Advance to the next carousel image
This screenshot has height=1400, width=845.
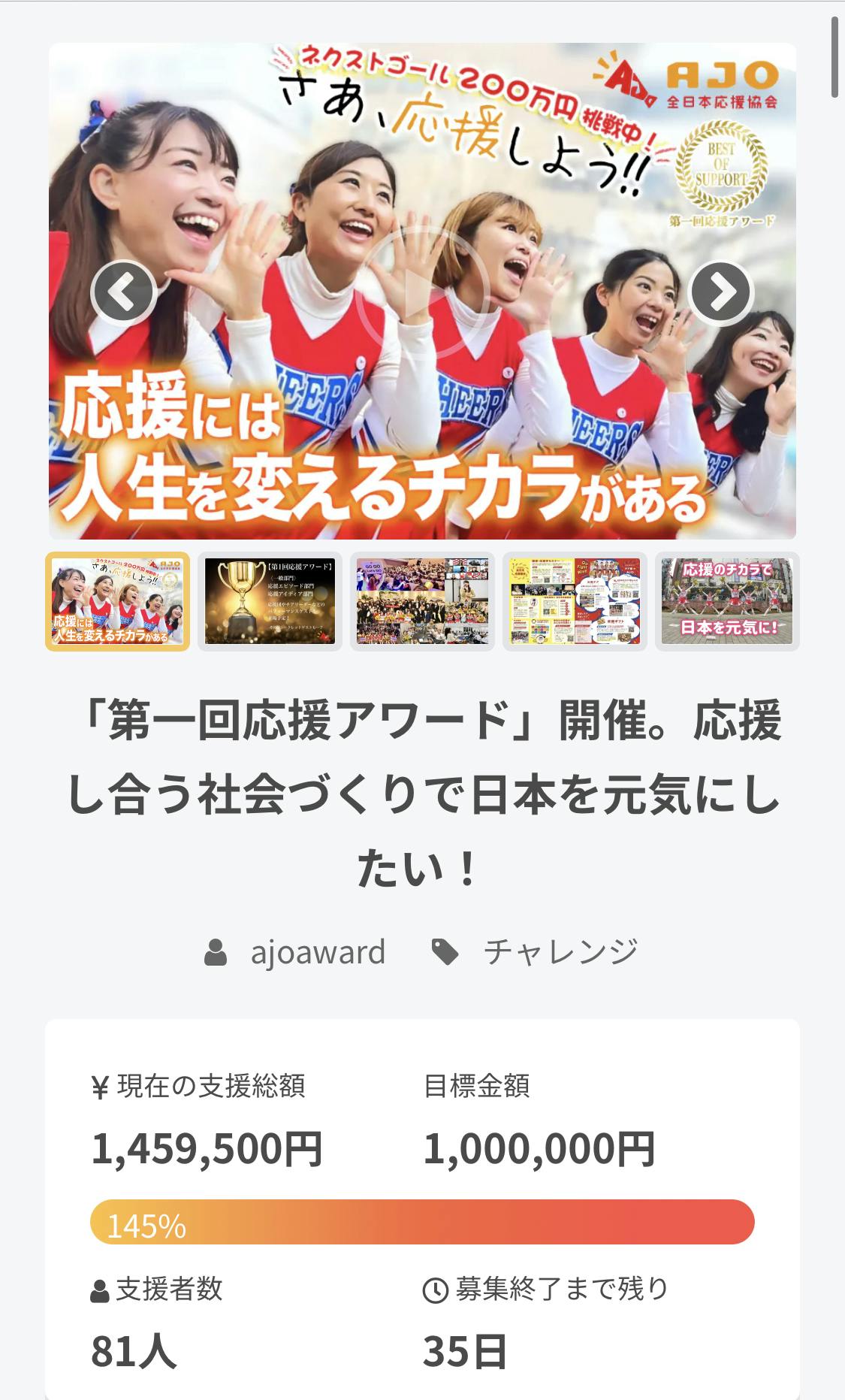[720, 292]
